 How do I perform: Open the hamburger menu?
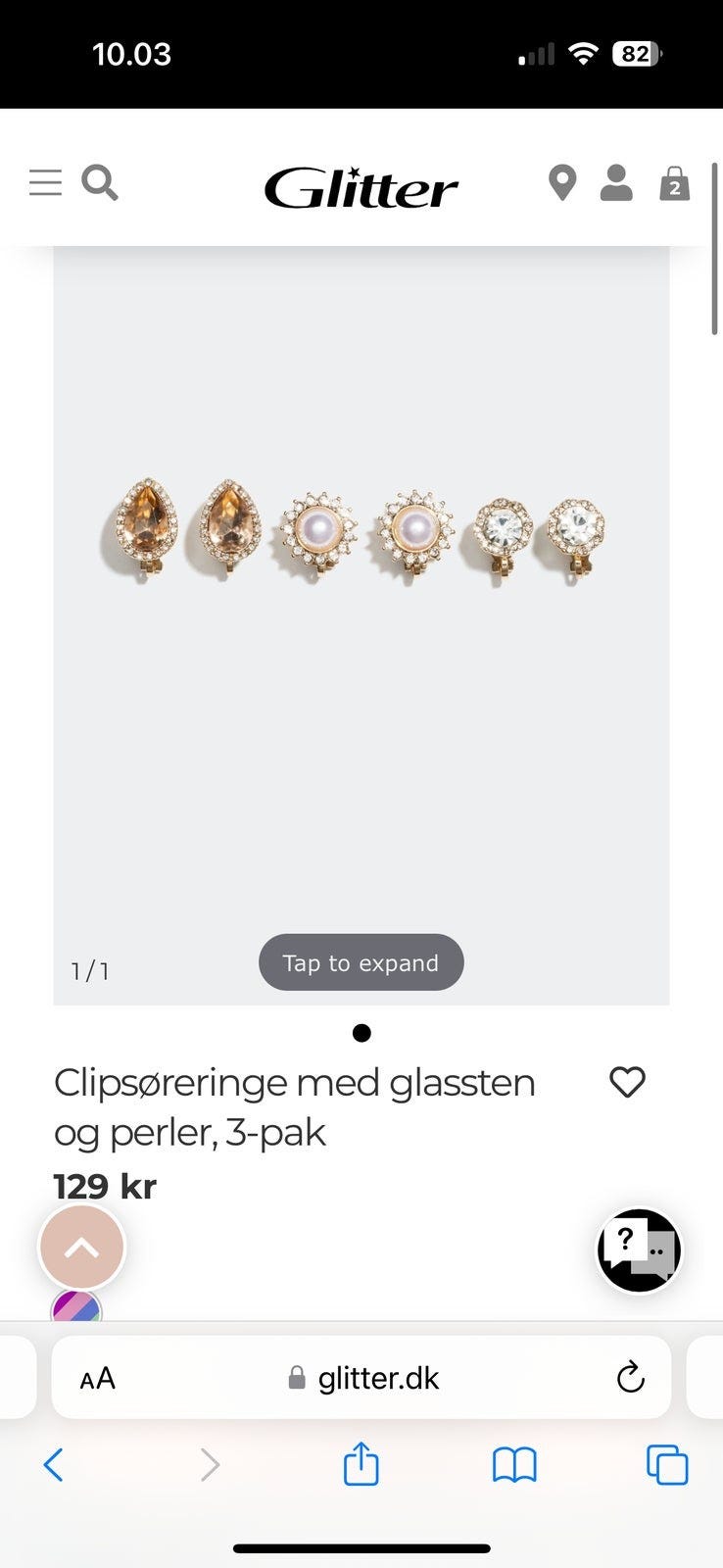(x=45, y=182)
